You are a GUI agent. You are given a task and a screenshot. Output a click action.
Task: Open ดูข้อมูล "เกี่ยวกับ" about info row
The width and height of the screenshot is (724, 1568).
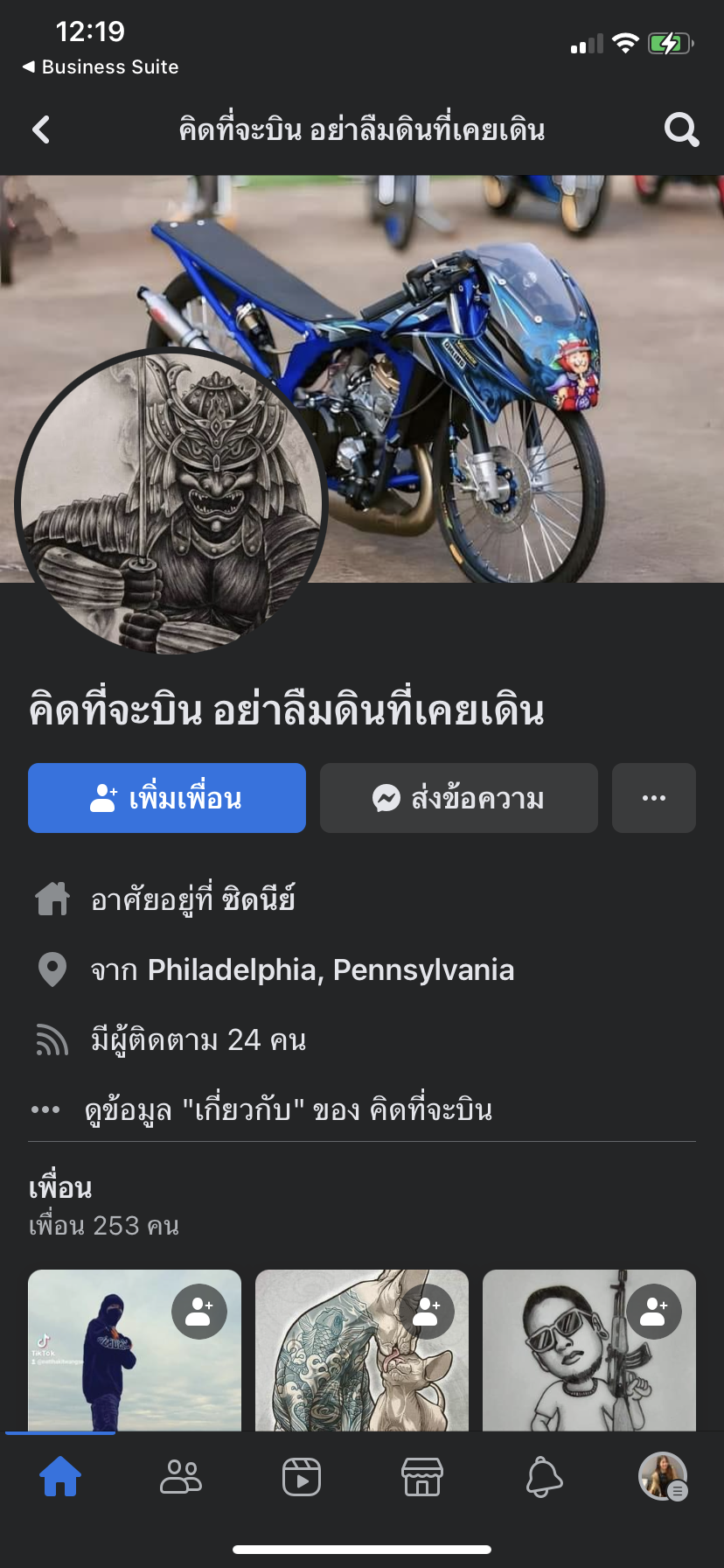289,1109
